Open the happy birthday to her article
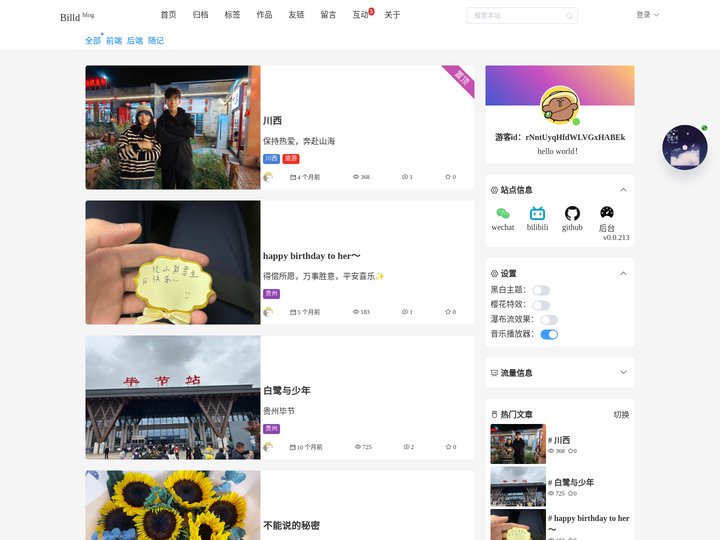This screenshot has width=720, height=540. 311,256
